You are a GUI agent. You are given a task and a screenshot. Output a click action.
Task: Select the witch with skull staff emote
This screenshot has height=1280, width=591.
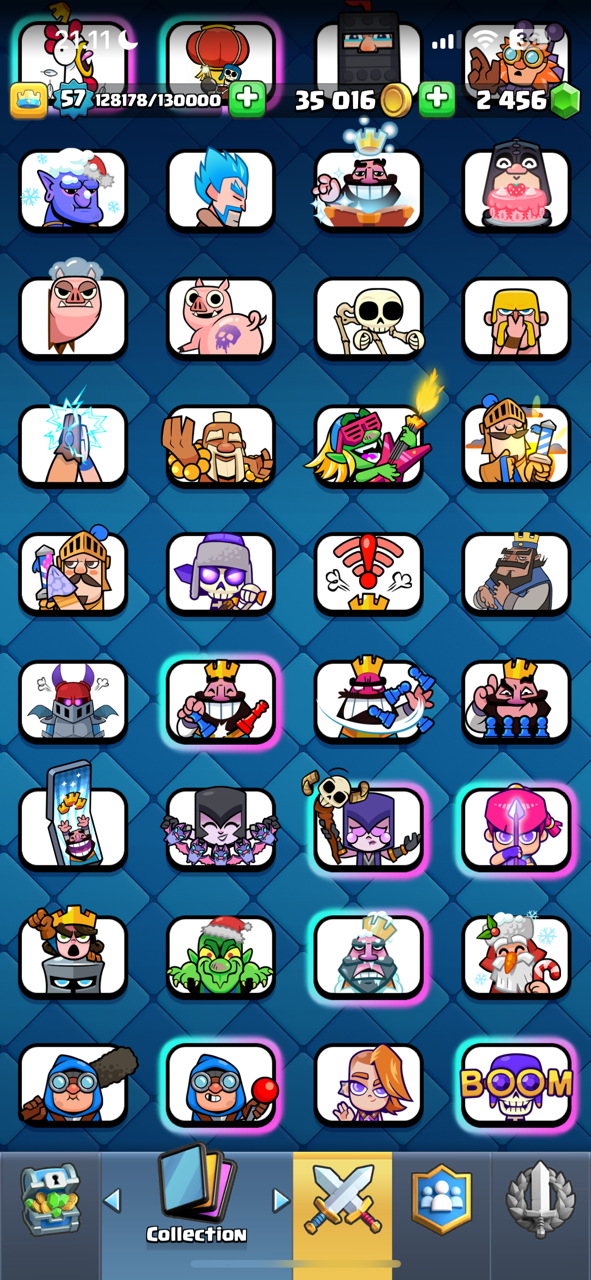[x=368, y=828]
